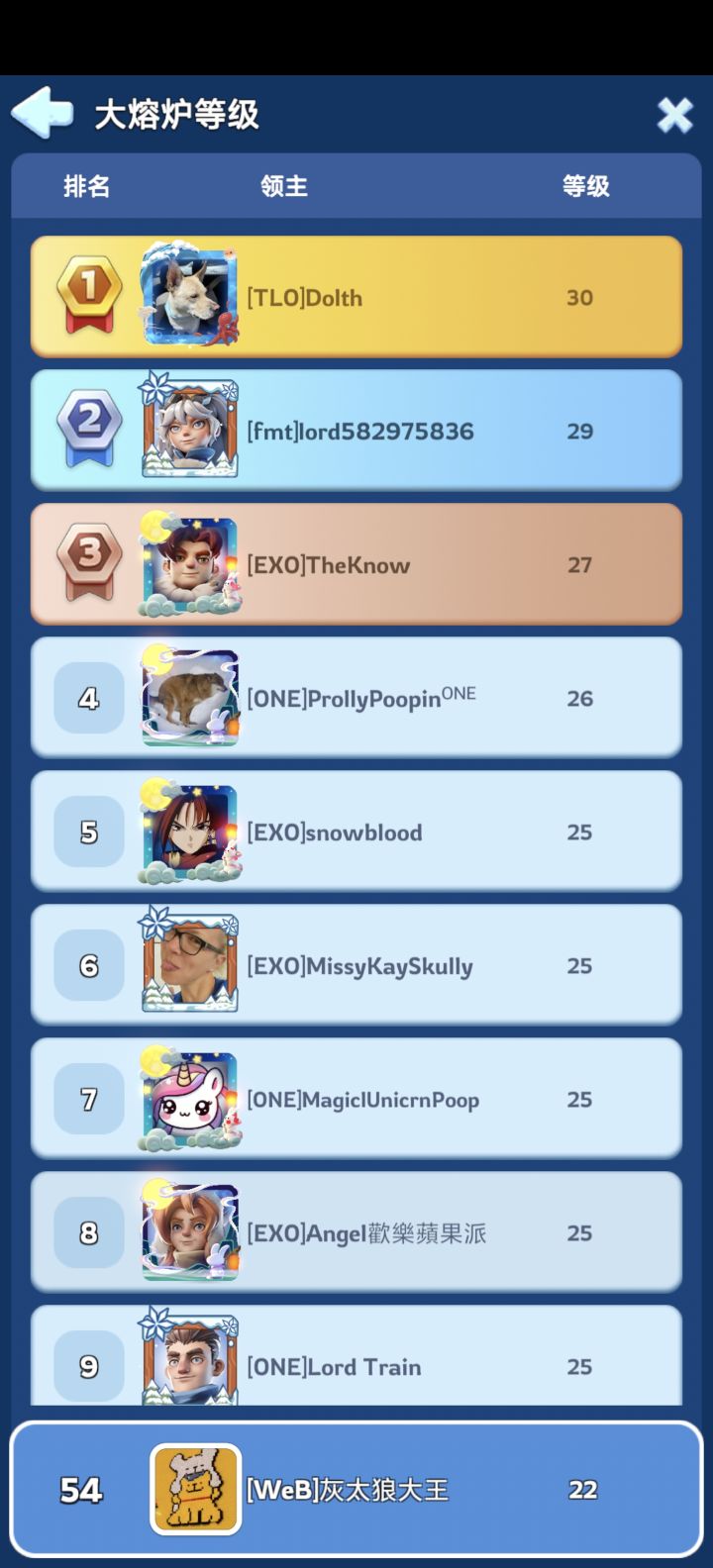
Task: Open [TLO]Dolth's dog avatar portrait
Action: (190, 295)
